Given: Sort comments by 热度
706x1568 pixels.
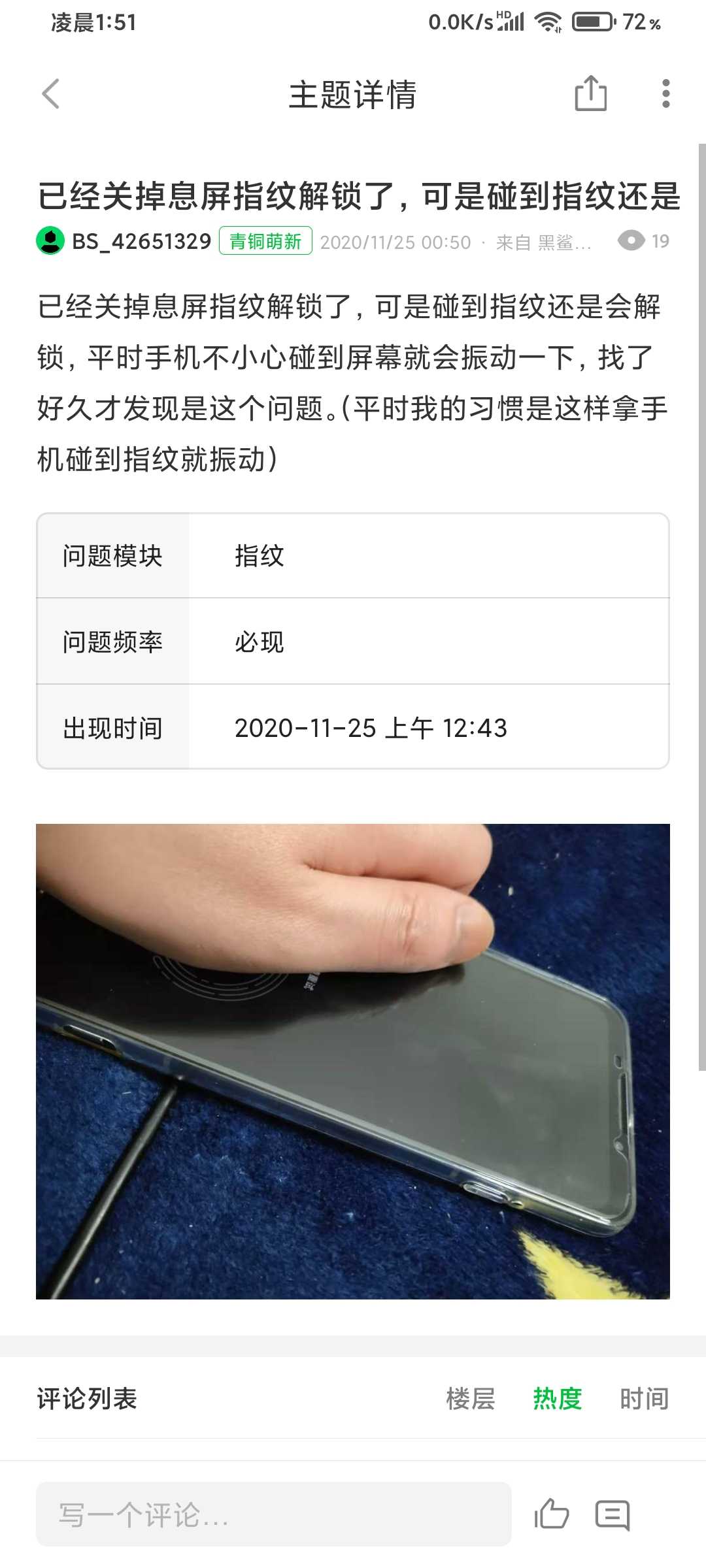Looking at the screenshot, I should point(557,1399).
